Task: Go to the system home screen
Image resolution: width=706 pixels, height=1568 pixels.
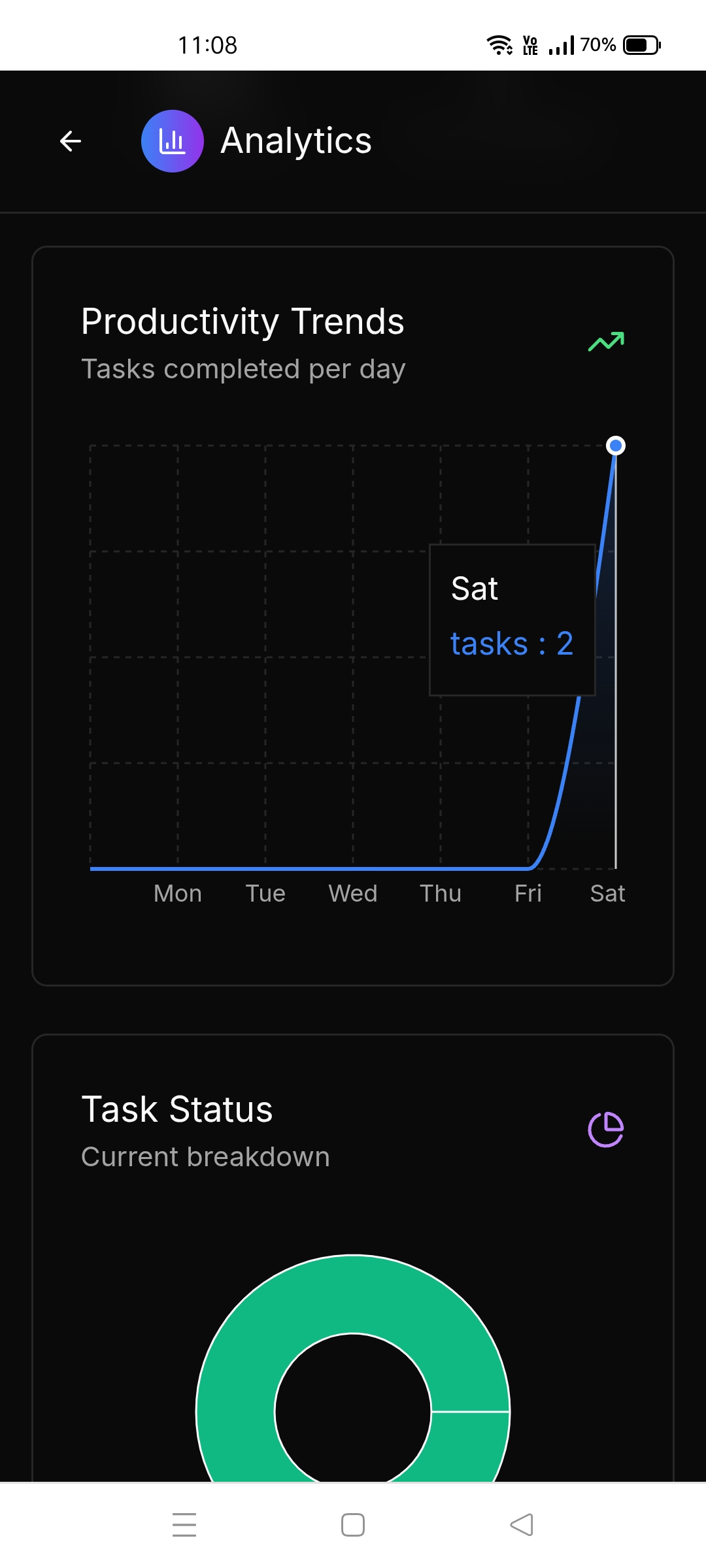Action: tap(353, 1525)
